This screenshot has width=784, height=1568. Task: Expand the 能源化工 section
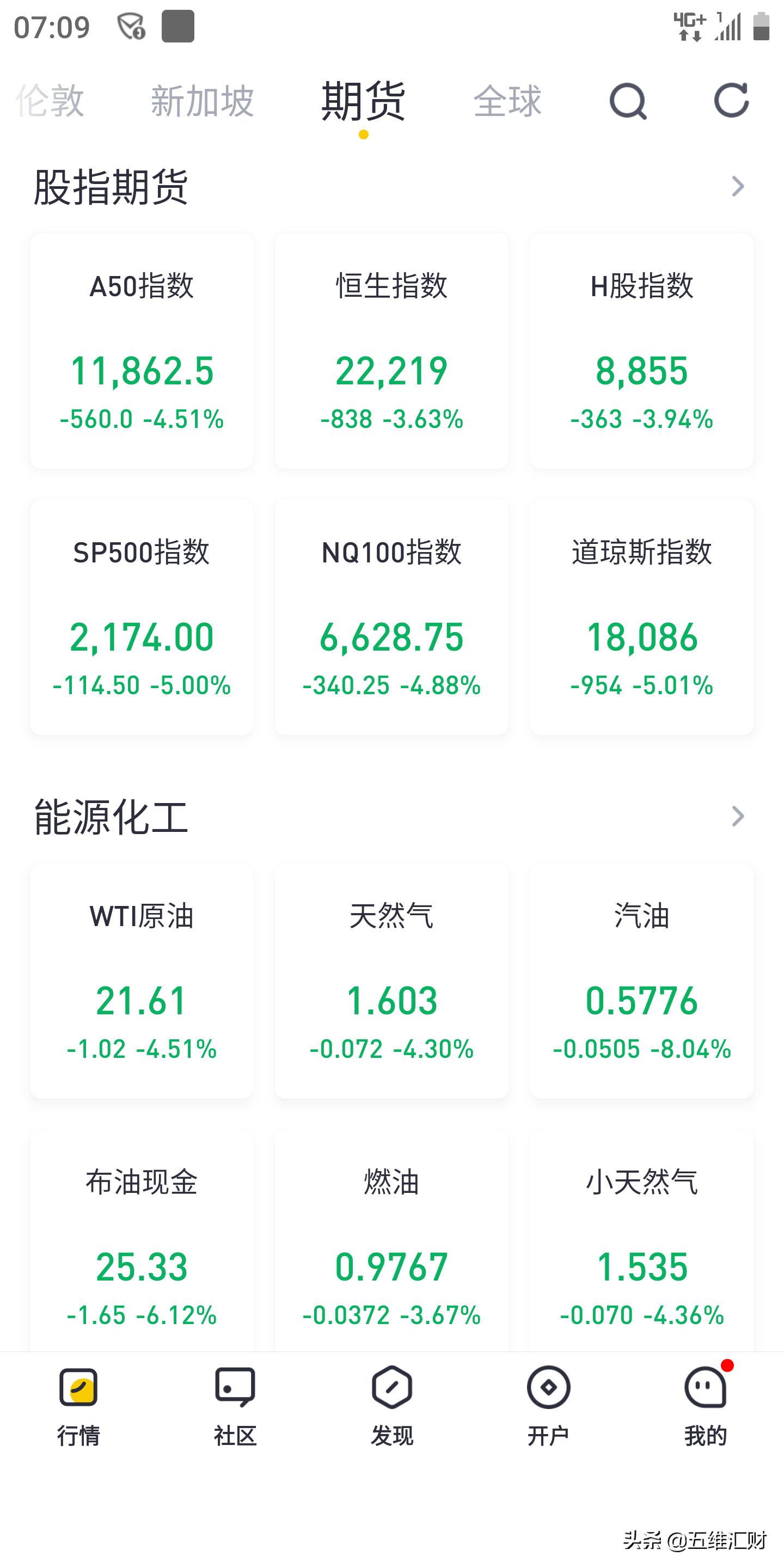(x=738, y=816)
